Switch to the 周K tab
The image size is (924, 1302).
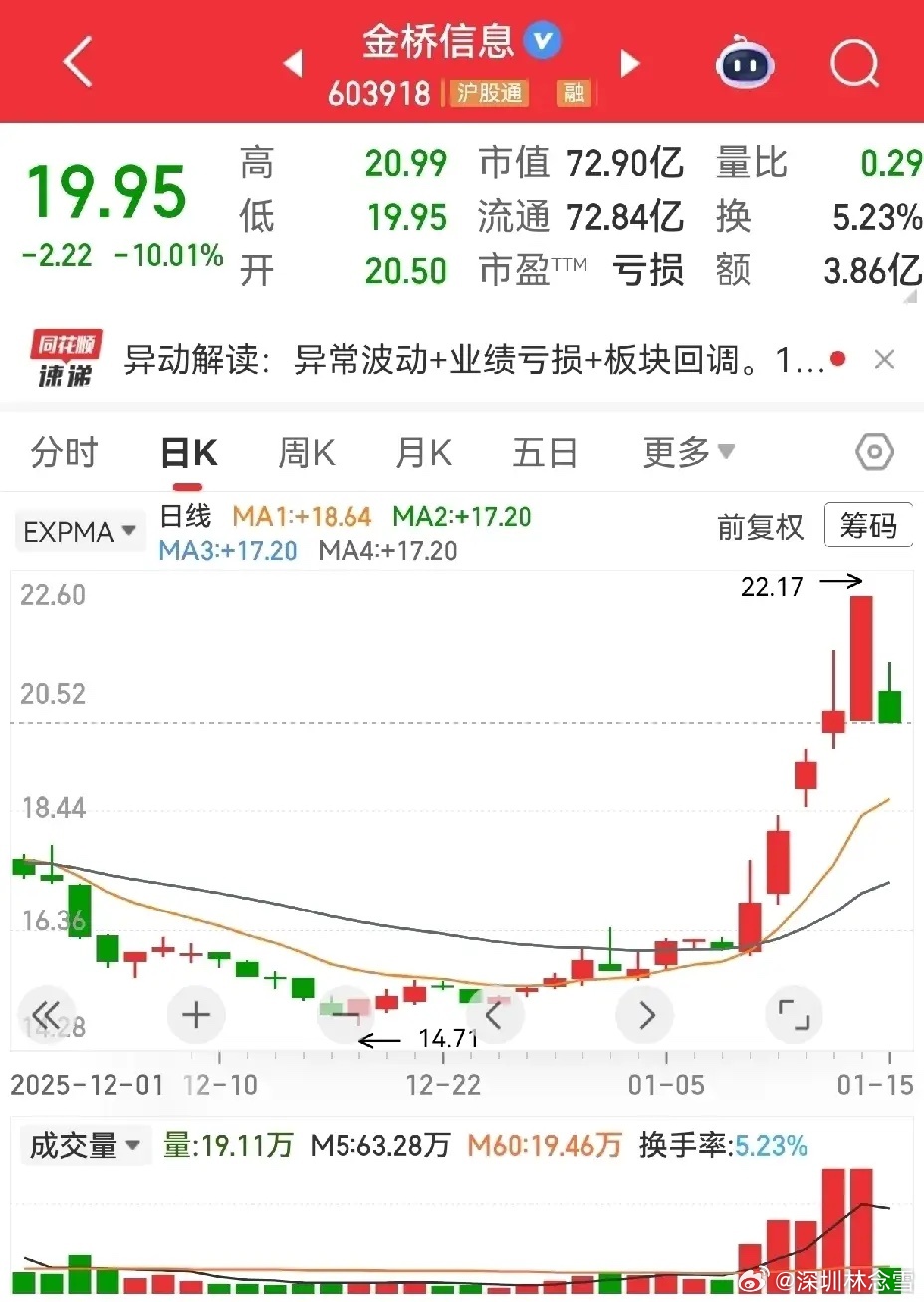coord(306,453)
